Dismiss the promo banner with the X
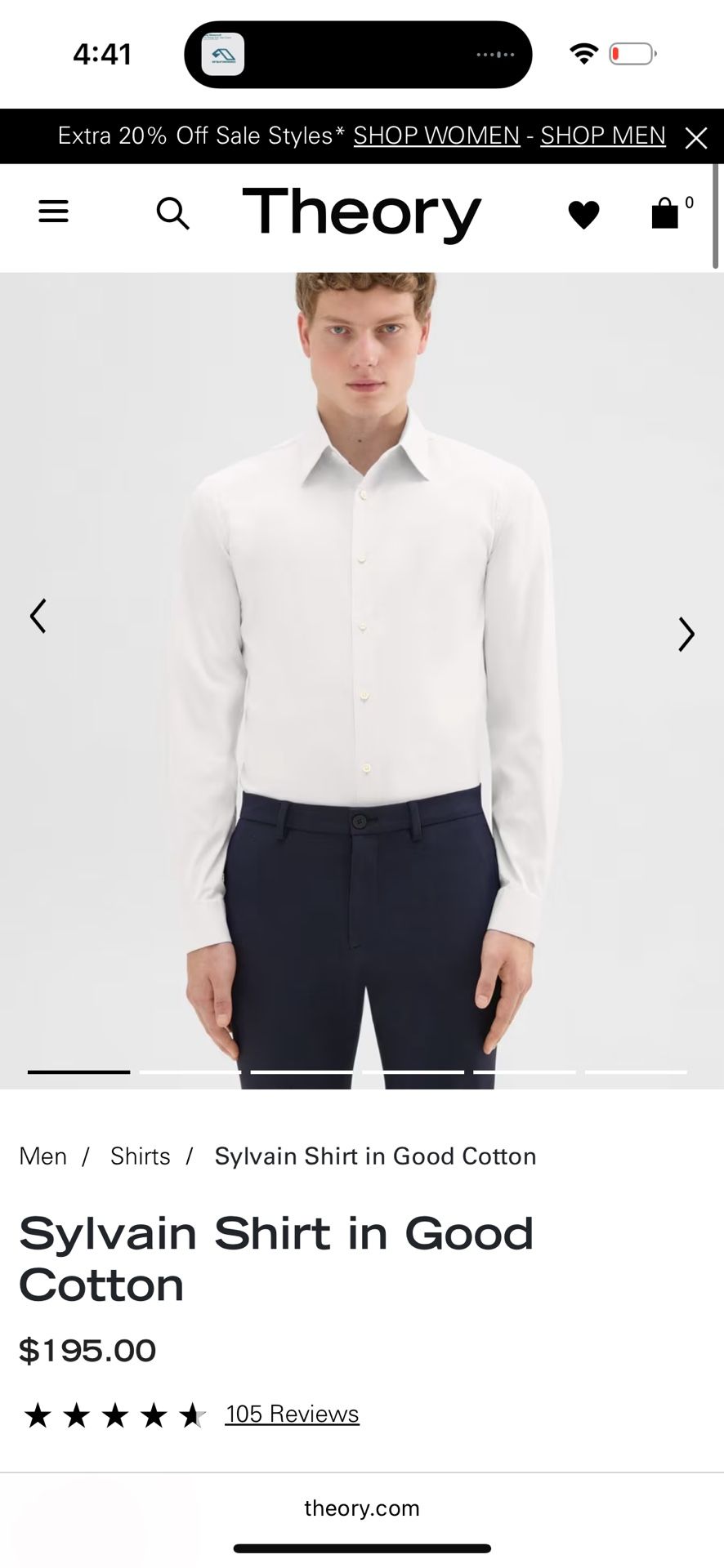The height and width of the screenshot is (1568, 724). coord(696,137)
